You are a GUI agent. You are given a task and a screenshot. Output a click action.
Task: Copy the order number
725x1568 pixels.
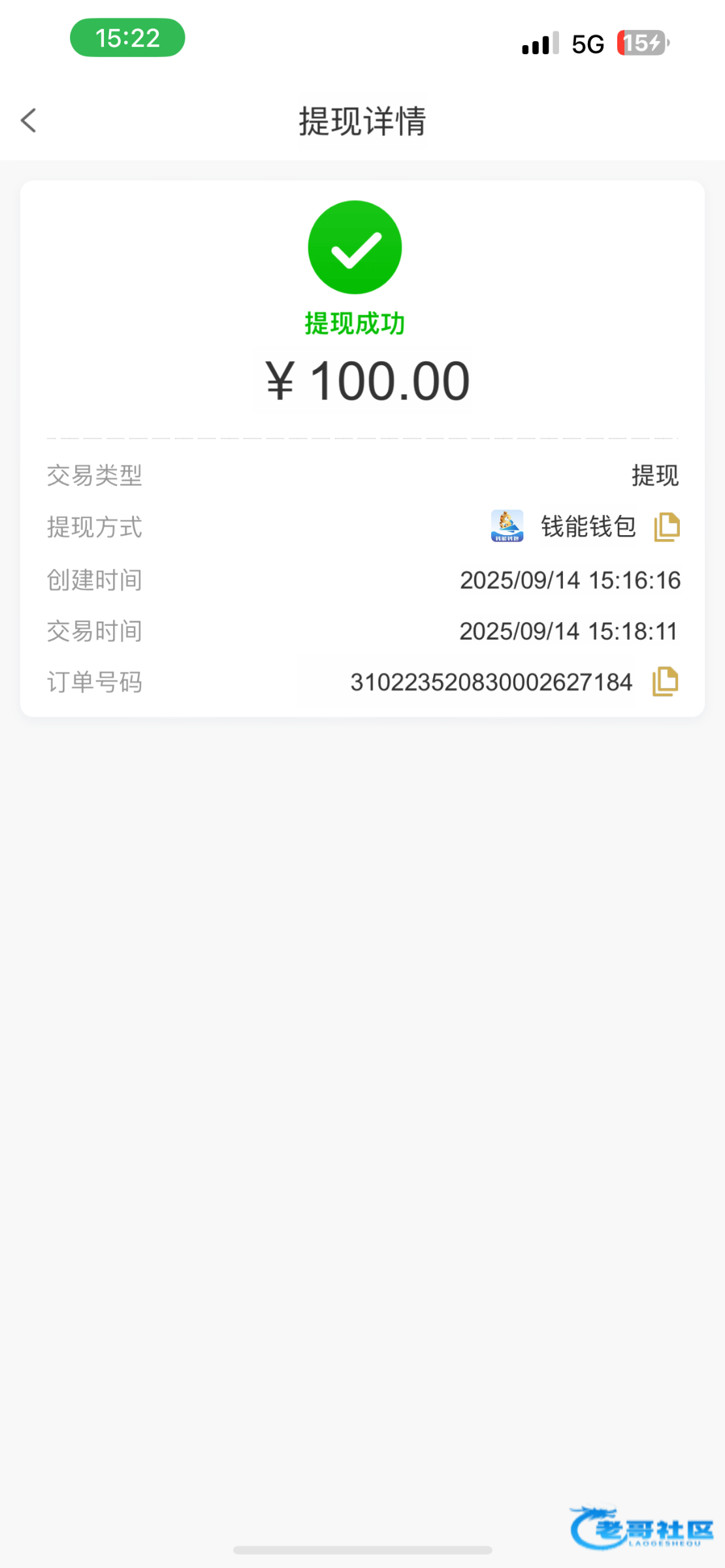(x=665, y=681)
